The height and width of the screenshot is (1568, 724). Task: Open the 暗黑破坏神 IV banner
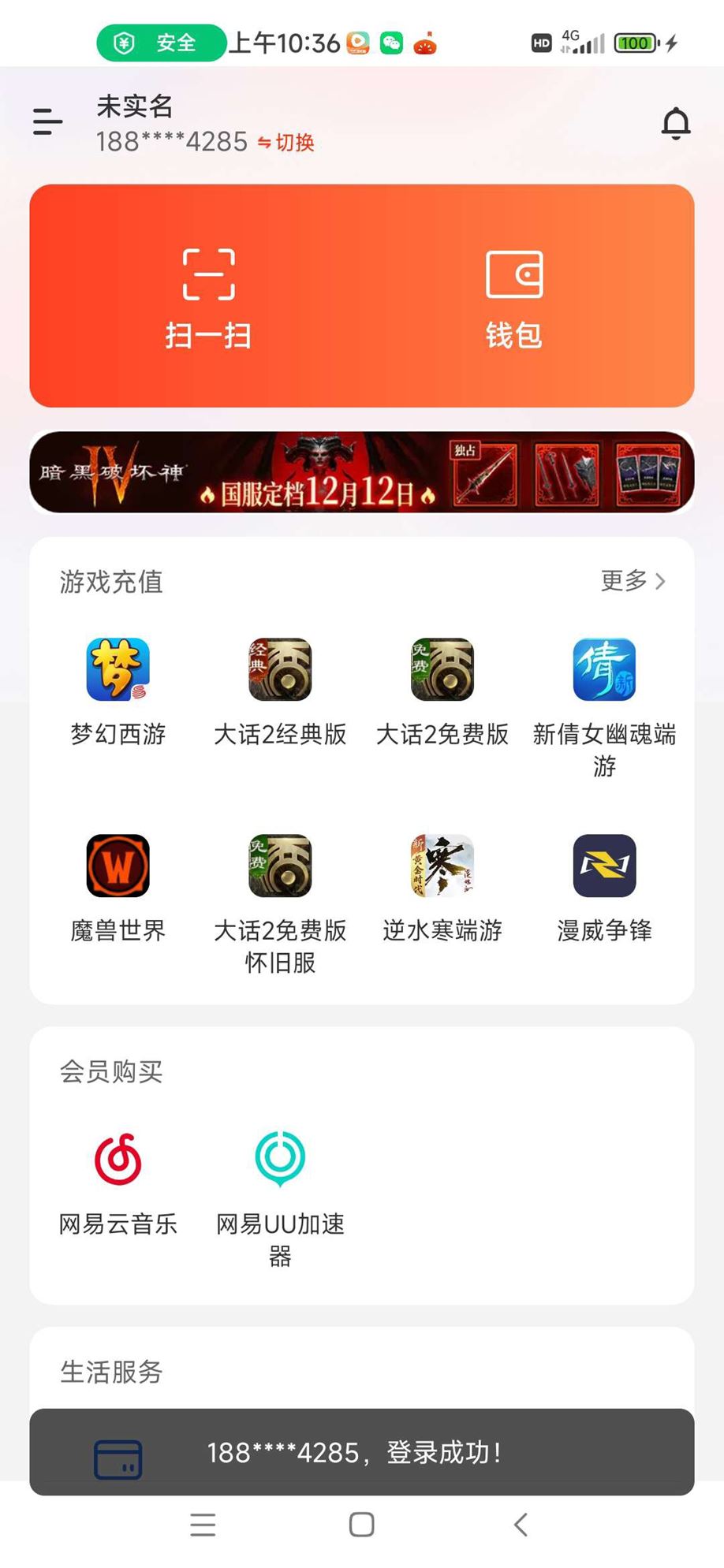coord(362,472)
